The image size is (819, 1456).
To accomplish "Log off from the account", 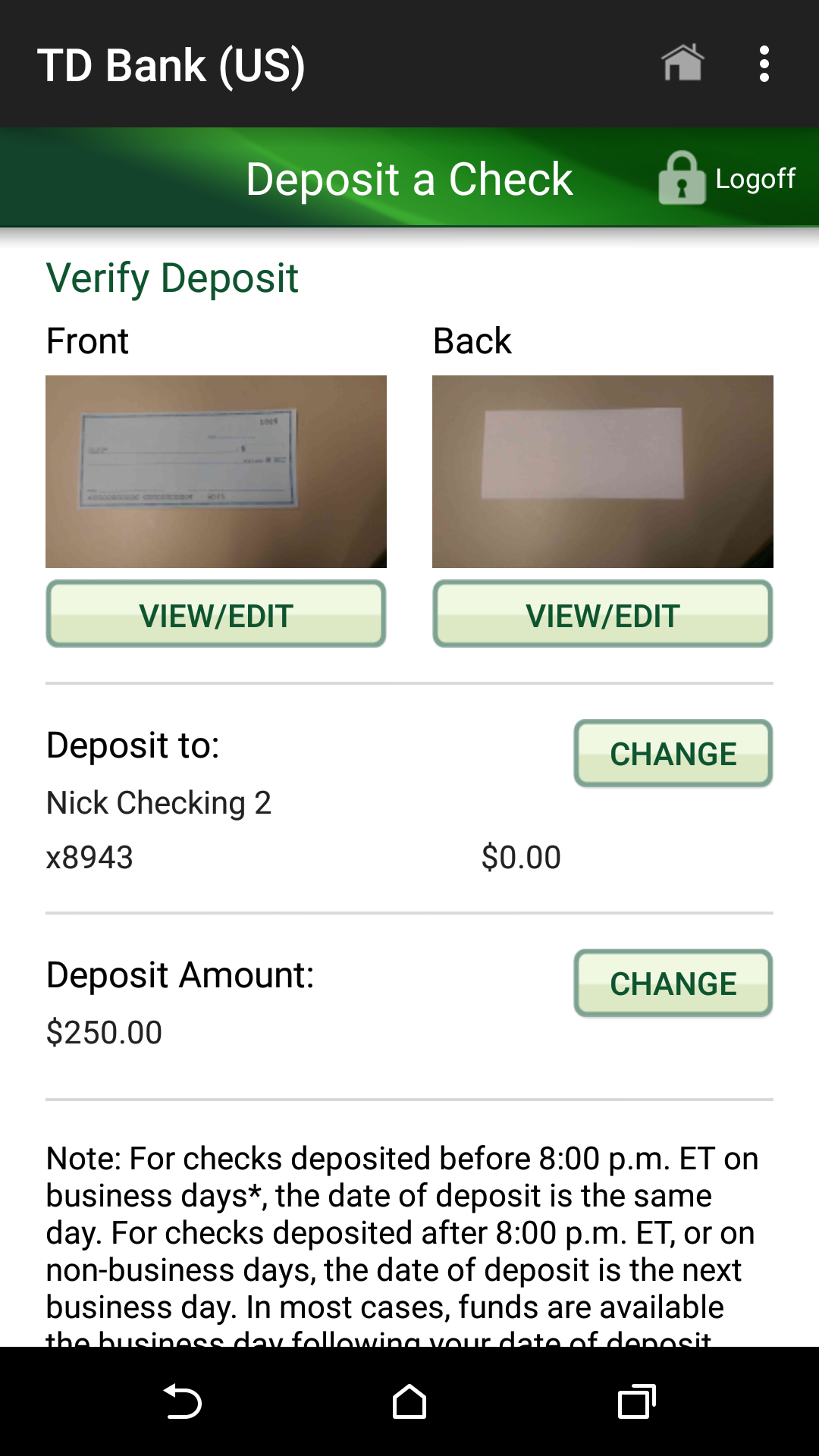I will click(x=726, y=179).
